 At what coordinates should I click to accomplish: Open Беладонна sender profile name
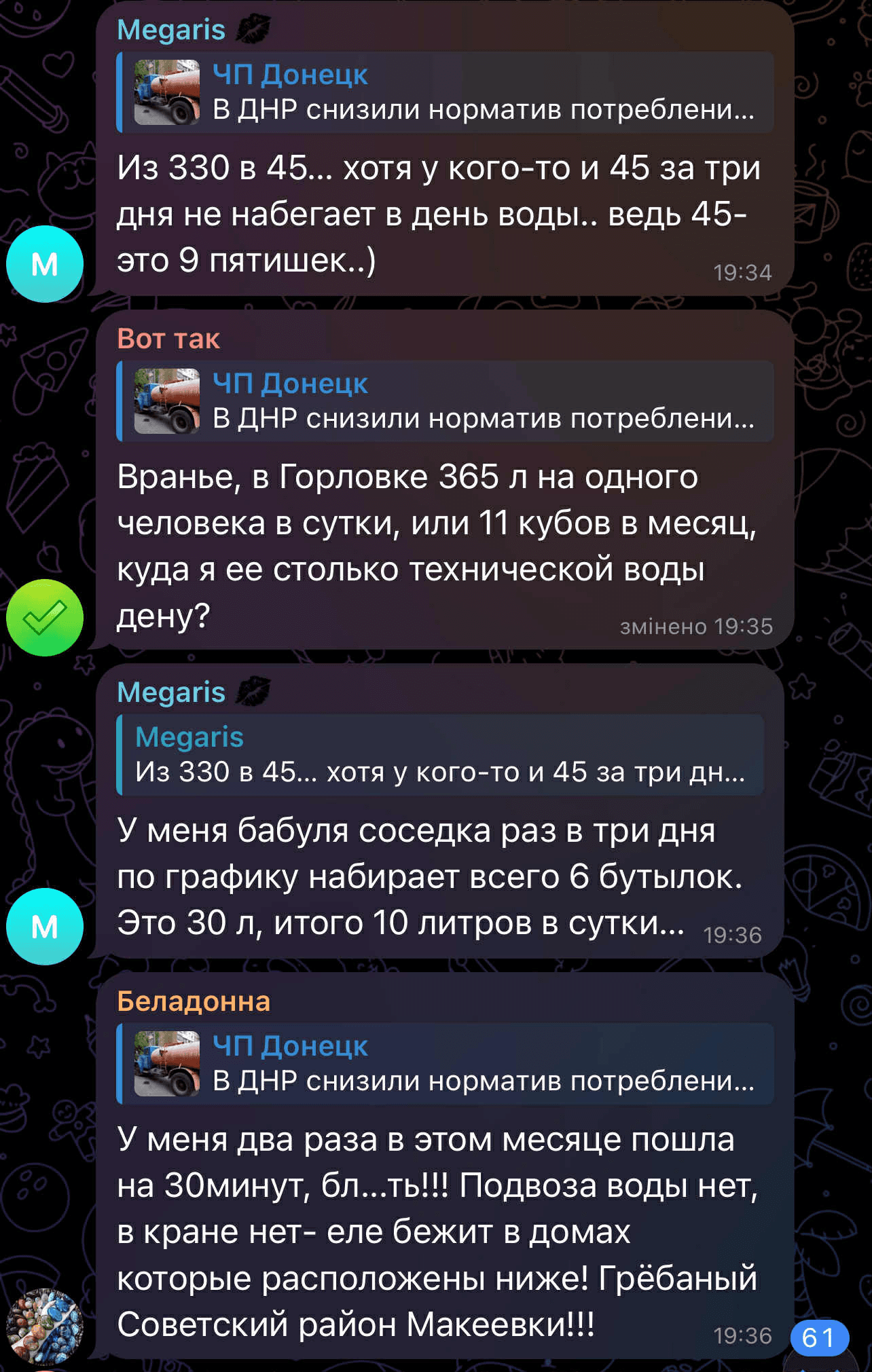click(194, 1001)
